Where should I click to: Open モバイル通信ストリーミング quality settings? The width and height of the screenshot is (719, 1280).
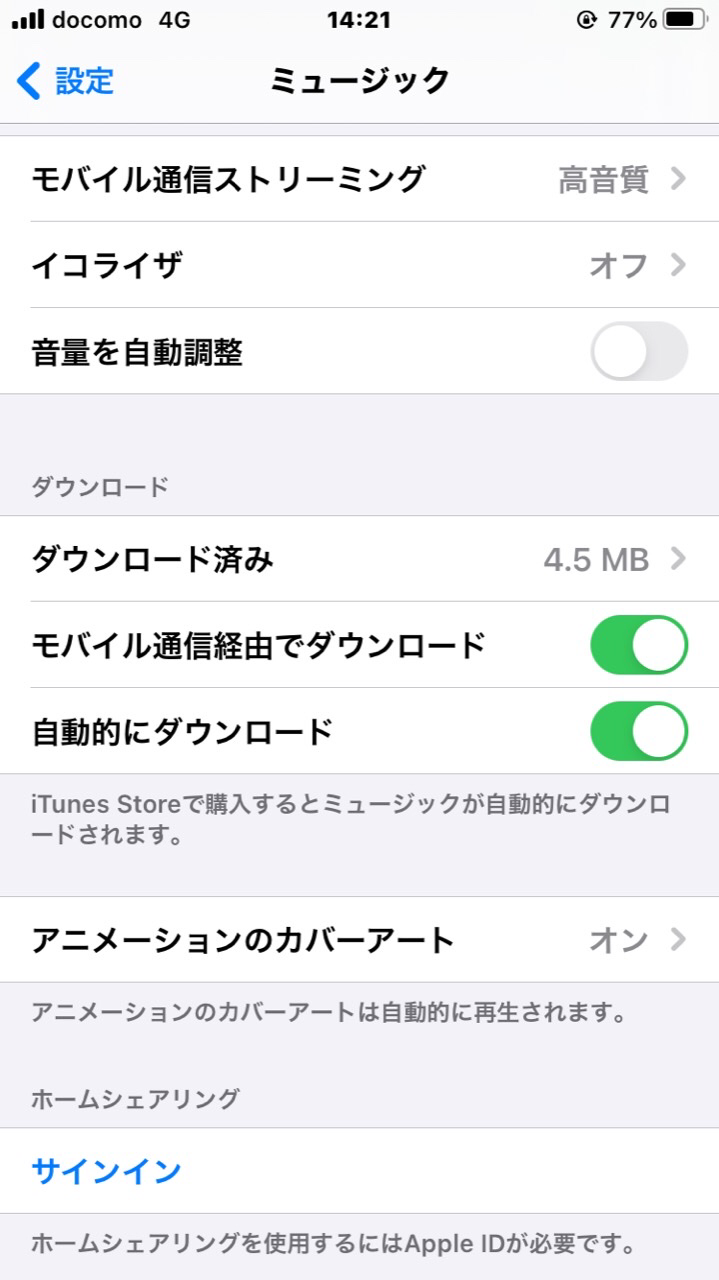359,179
